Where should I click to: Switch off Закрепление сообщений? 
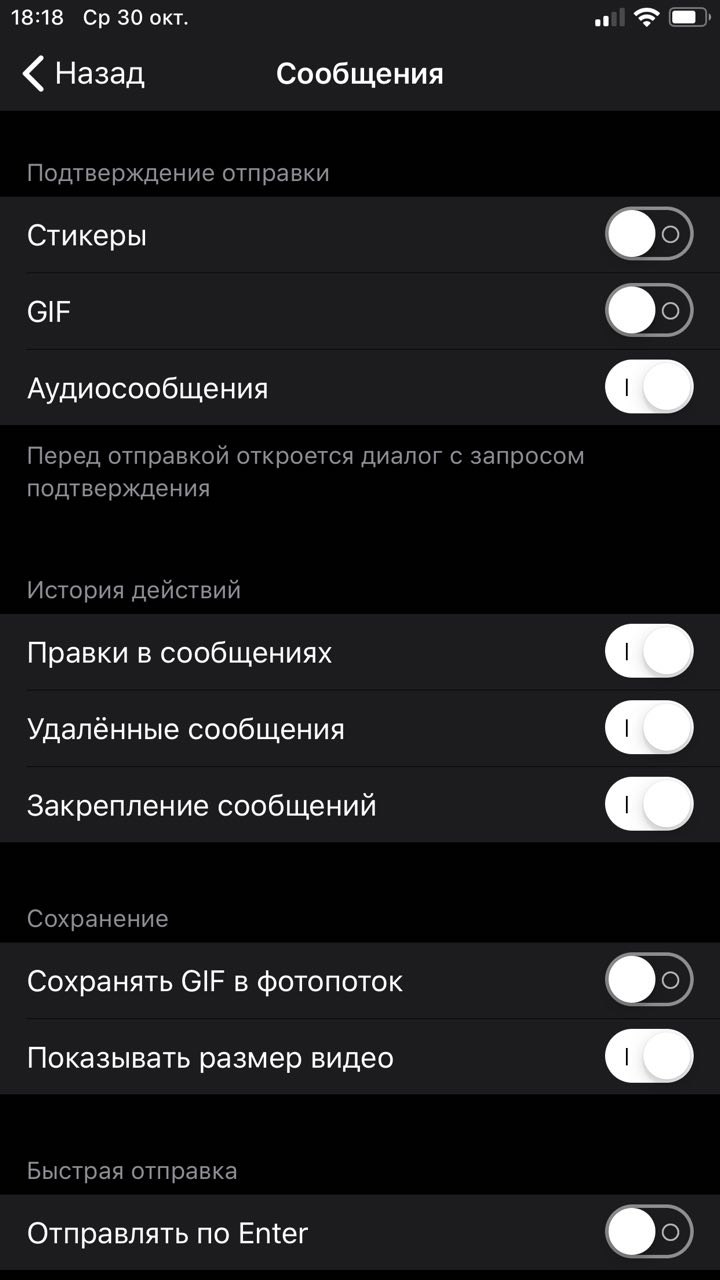(649, 804)
